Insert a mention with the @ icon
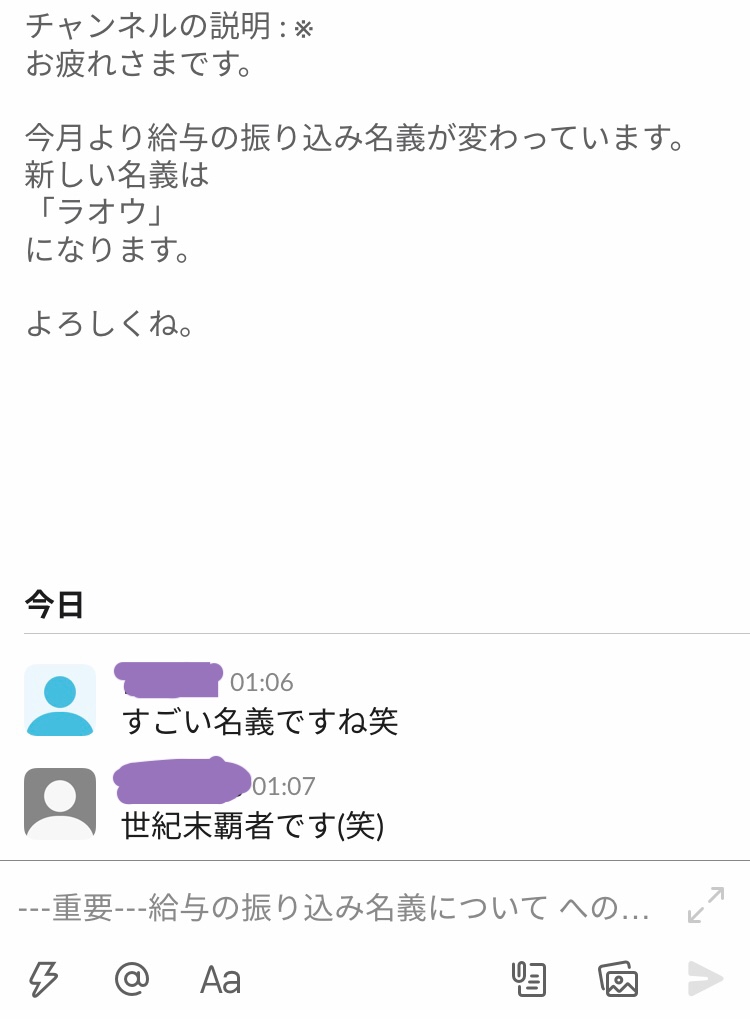 pyautogui.click(x=131, y=978)
